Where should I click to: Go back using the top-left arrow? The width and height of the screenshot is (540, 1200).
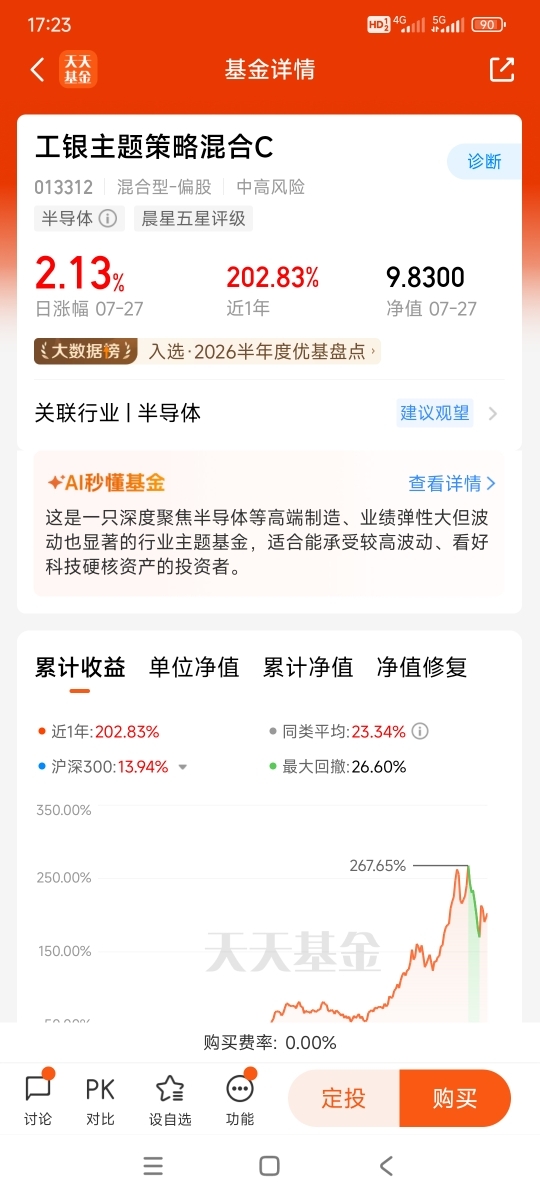pos(38,69)
